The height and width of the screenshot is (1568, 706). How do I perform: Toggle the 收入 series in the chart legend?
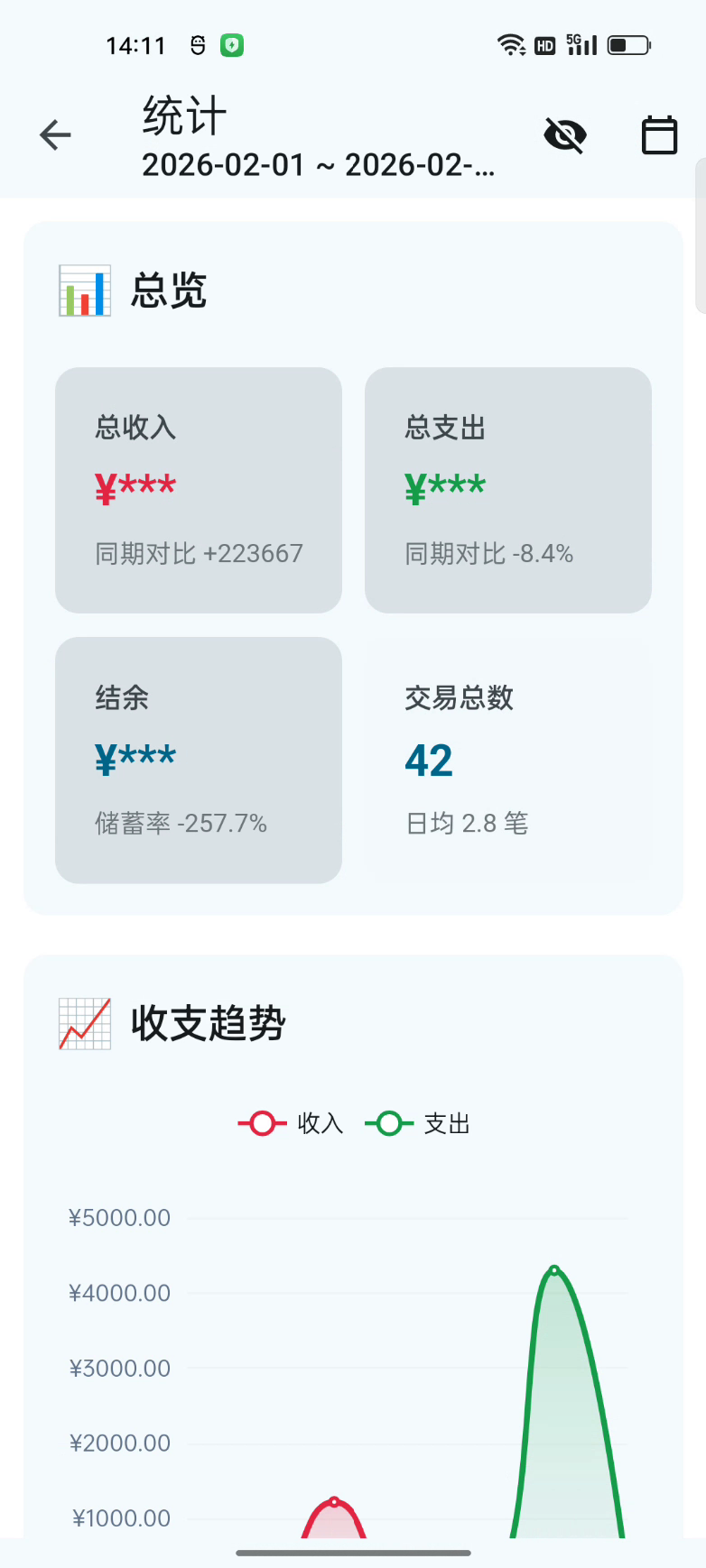(291, 1122)
